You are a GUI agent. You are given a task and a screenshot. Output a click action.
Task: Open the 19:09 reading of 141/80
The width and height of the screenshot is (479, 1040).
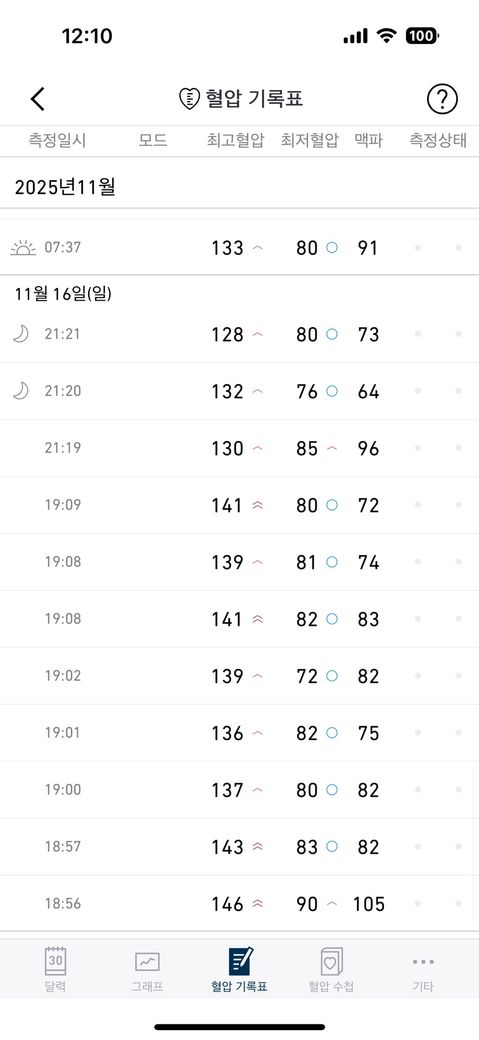(240, 505)
